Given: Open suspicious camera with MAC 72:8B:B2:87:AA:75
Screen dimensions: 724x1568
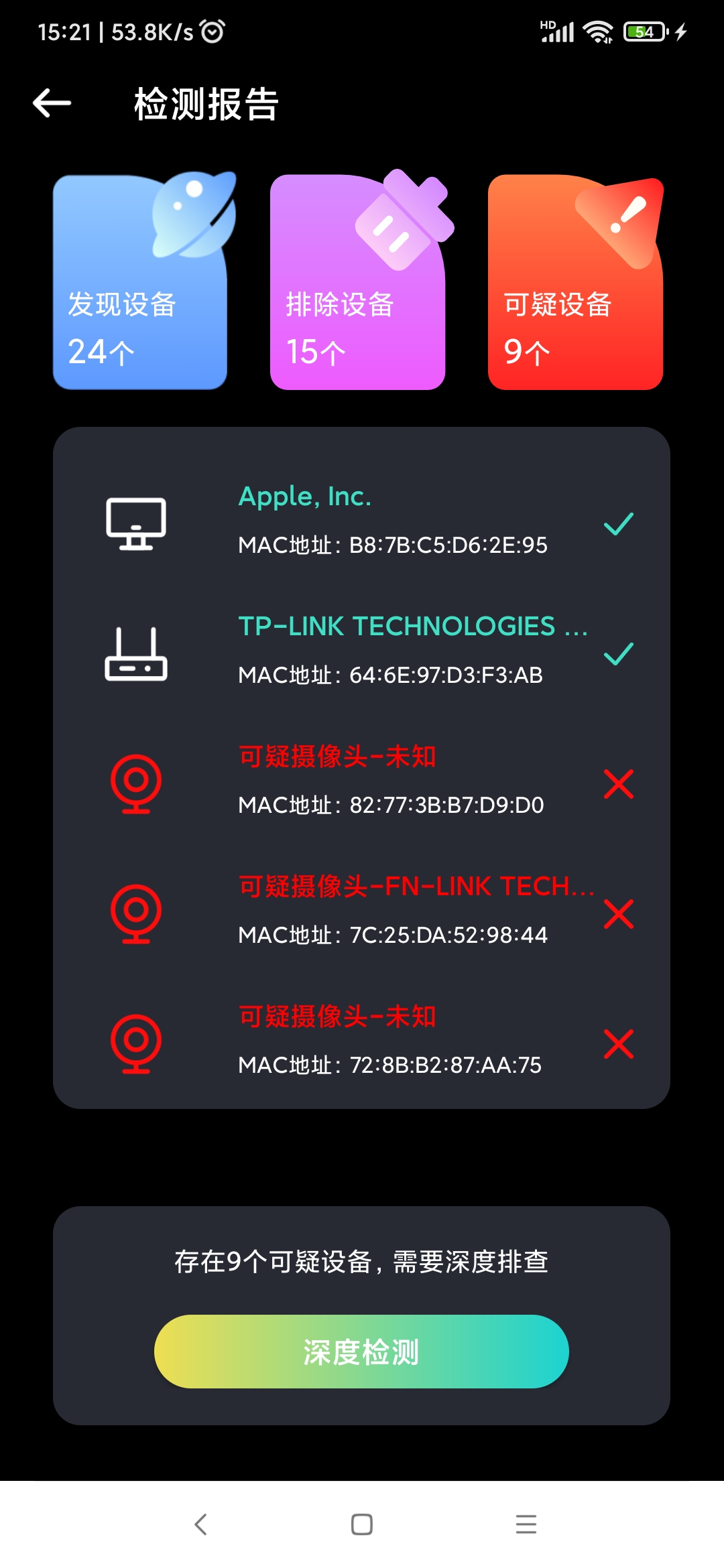Looking at the screenshot, I should coord(362,1041).
